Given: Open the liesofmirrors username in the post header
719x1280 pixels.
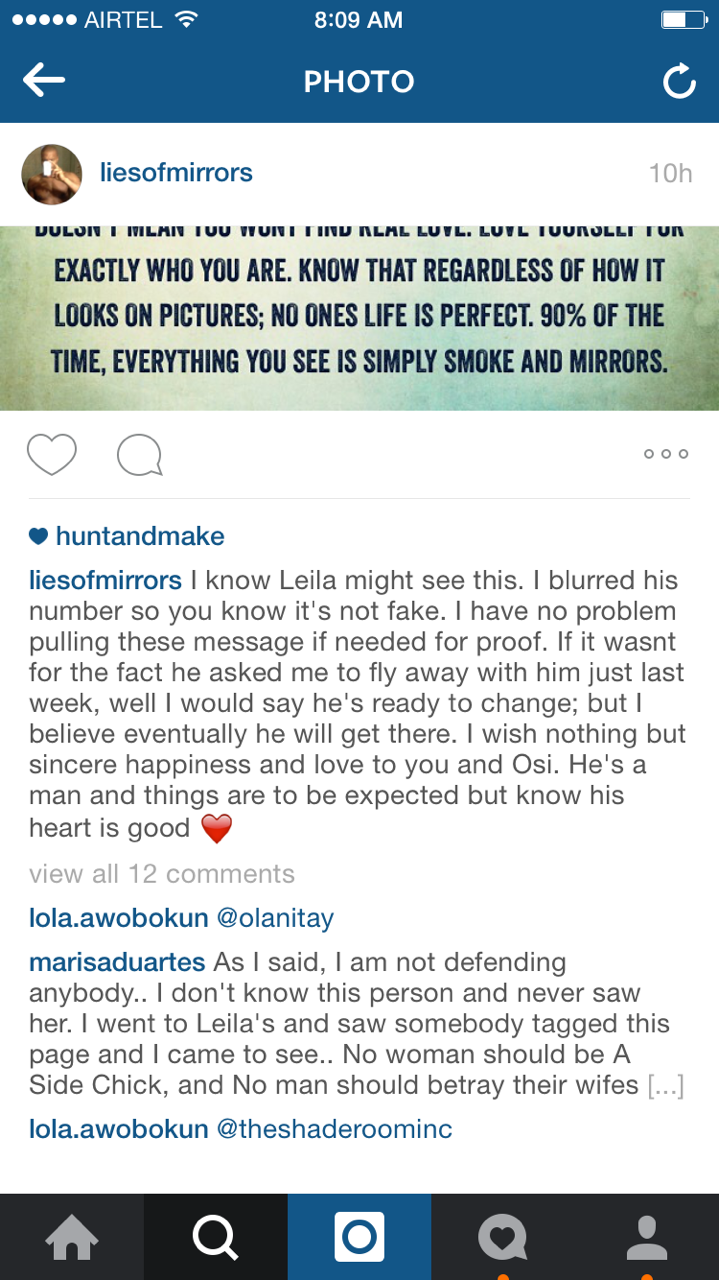Looking at the screenshot, I should tap(176, 173).
